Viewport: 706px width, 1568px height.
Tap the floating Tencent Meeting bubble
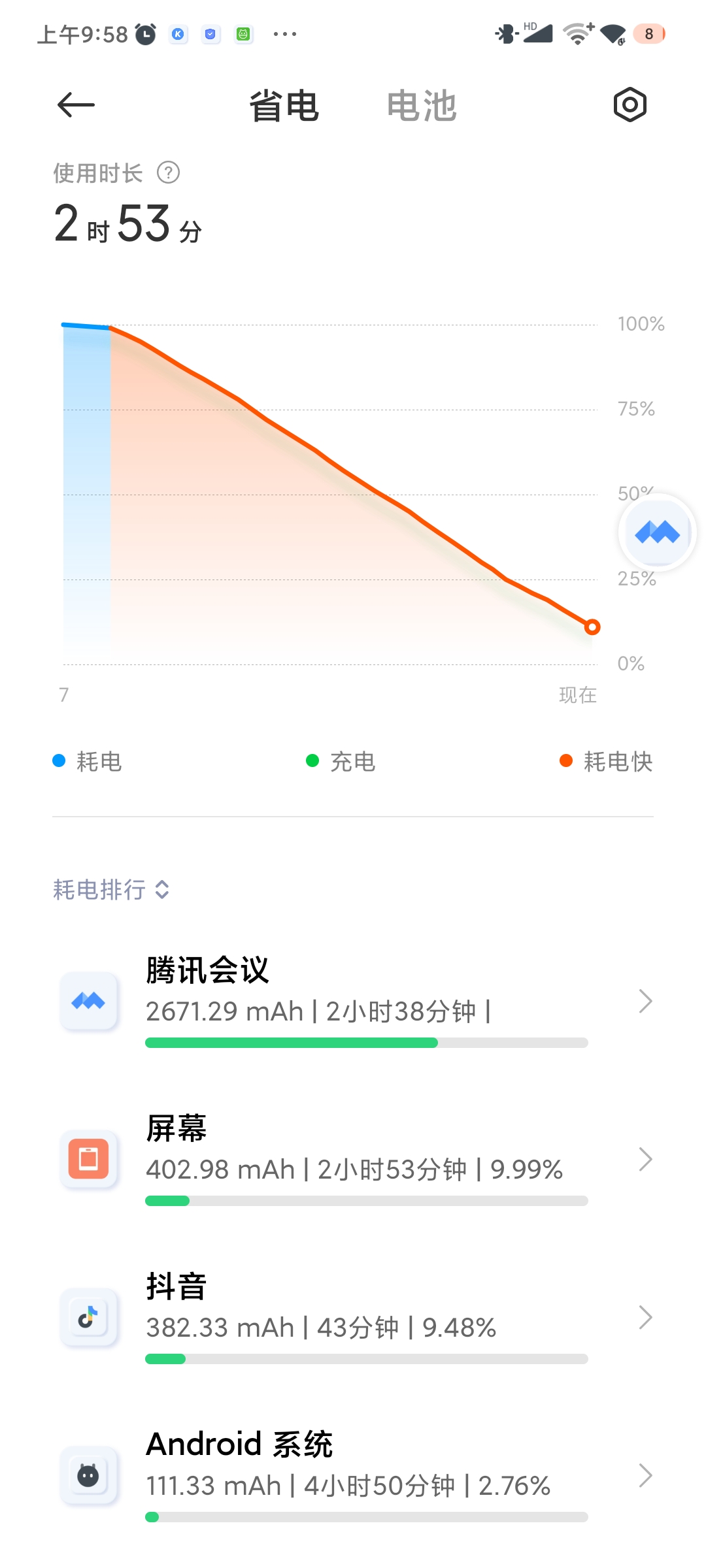657,532
